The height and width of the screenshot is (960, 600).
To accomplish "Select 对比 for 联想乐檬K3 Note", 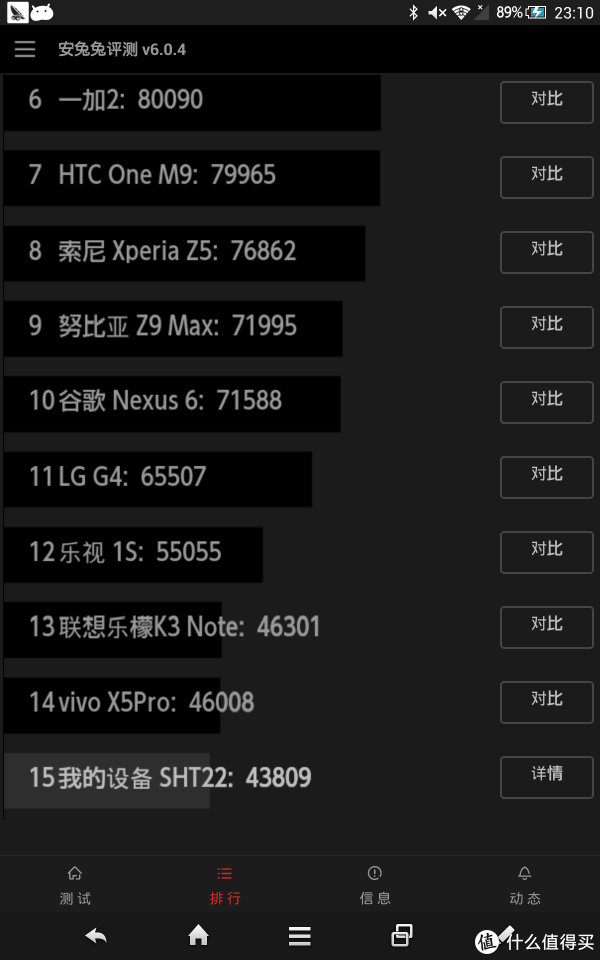I will pyautogui.click(x=546, y=628).
